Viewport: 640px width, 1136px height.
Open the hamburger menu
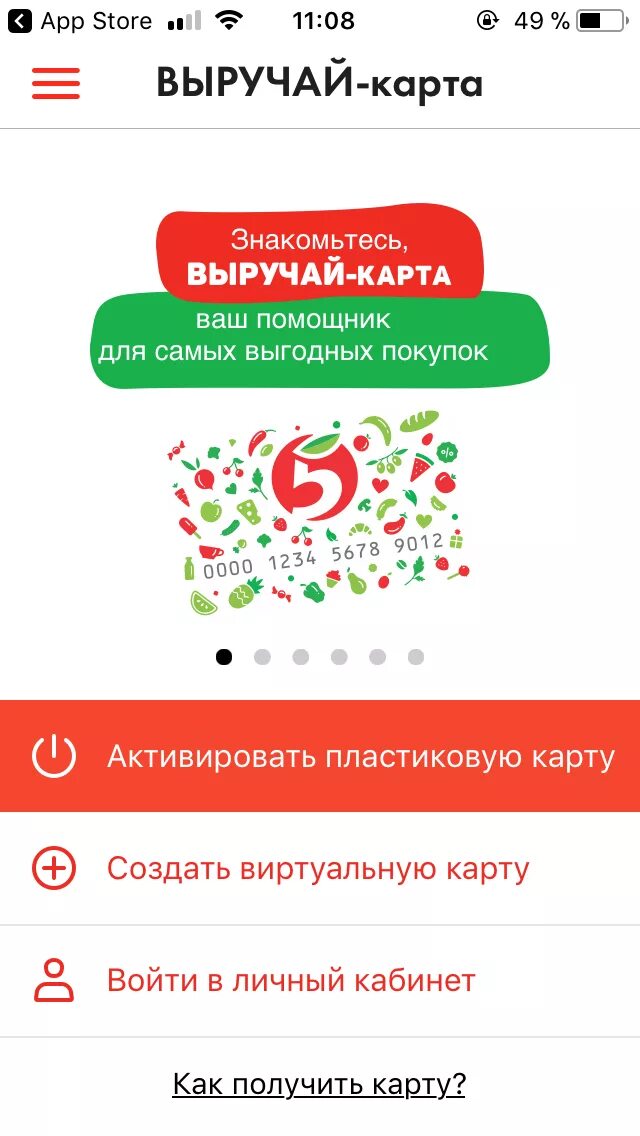56,83
